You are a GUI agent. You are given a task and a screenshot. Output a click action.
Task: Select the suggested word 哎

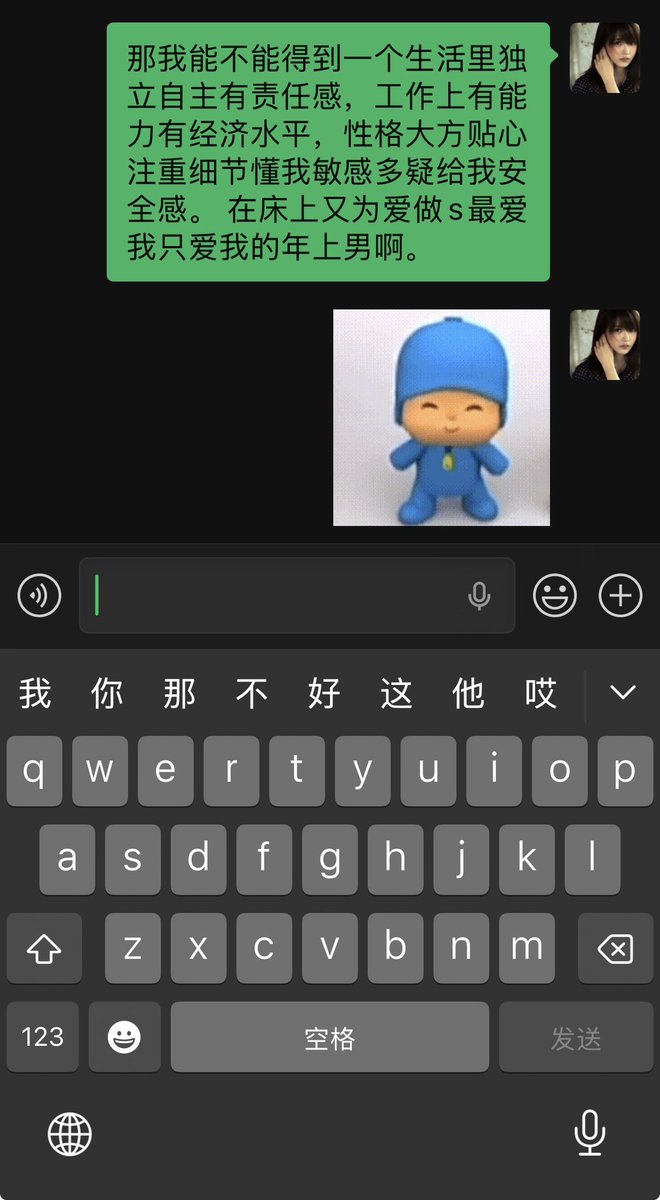pos(541,692)
